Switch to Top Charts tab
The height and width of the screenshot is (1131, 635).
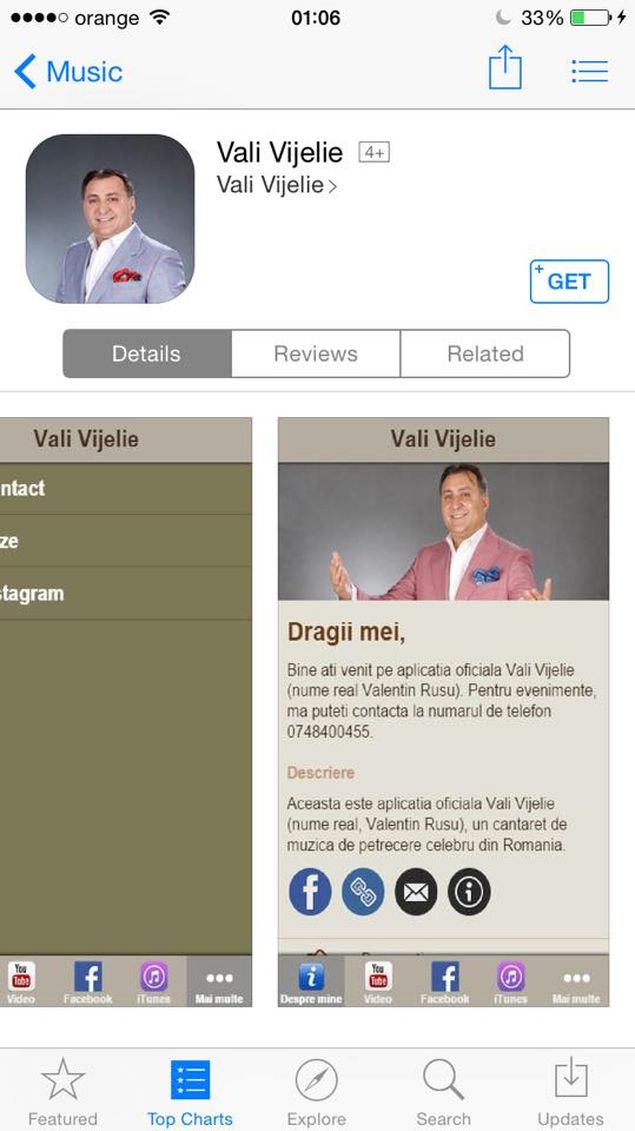click(x=190, y=1093)
